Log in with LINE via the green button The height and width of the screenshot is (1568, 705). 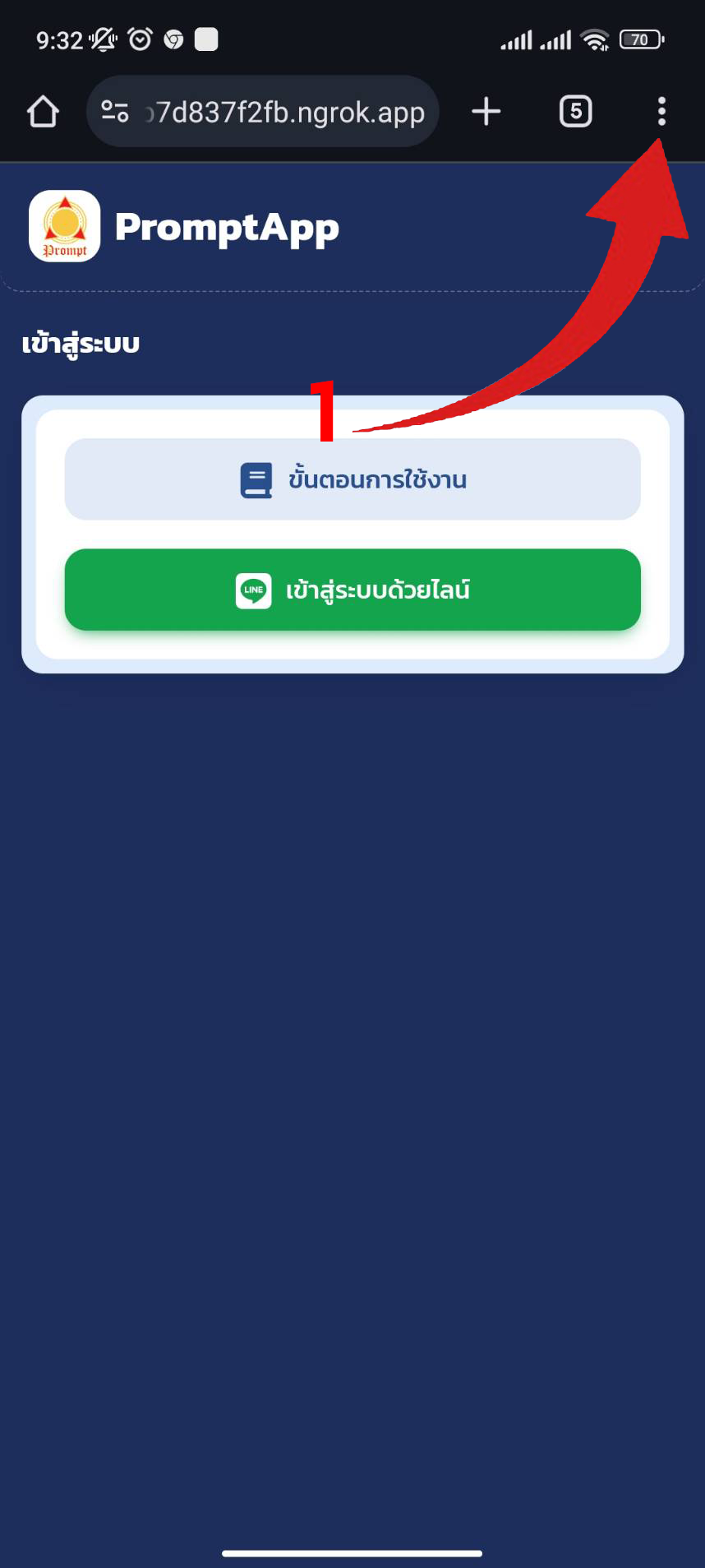(x=352, y=590)
